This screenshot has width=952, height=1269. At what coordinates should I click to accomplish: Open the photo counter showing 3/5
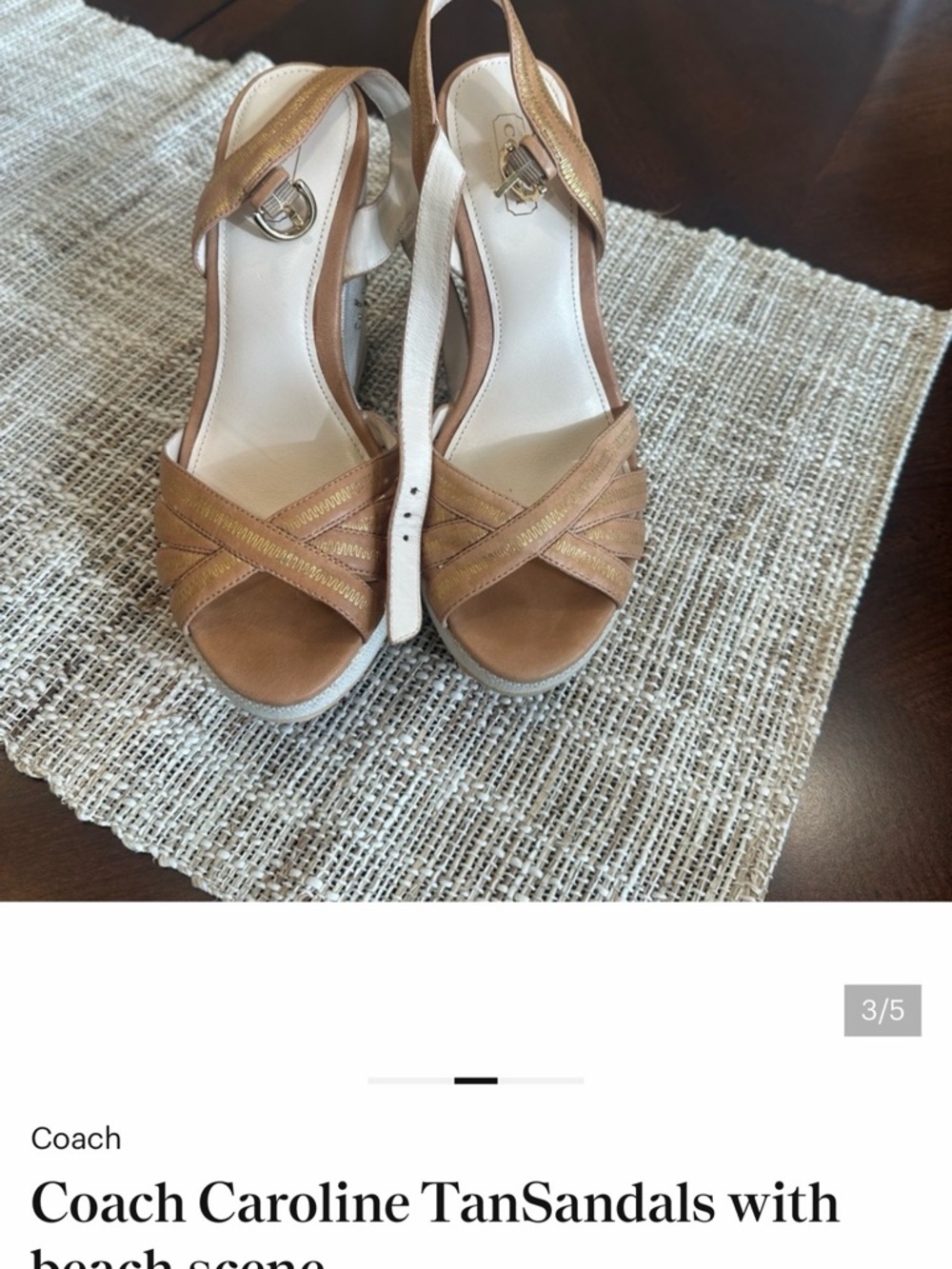[x=885, y=1009]
